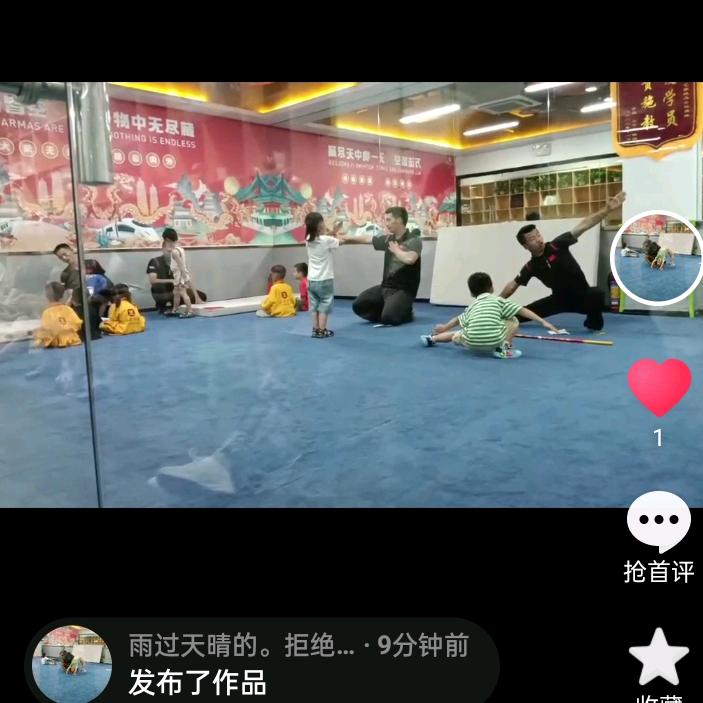Like the video with the heart icon
This screenshot has height=703, width=703.
click(659, 387)
